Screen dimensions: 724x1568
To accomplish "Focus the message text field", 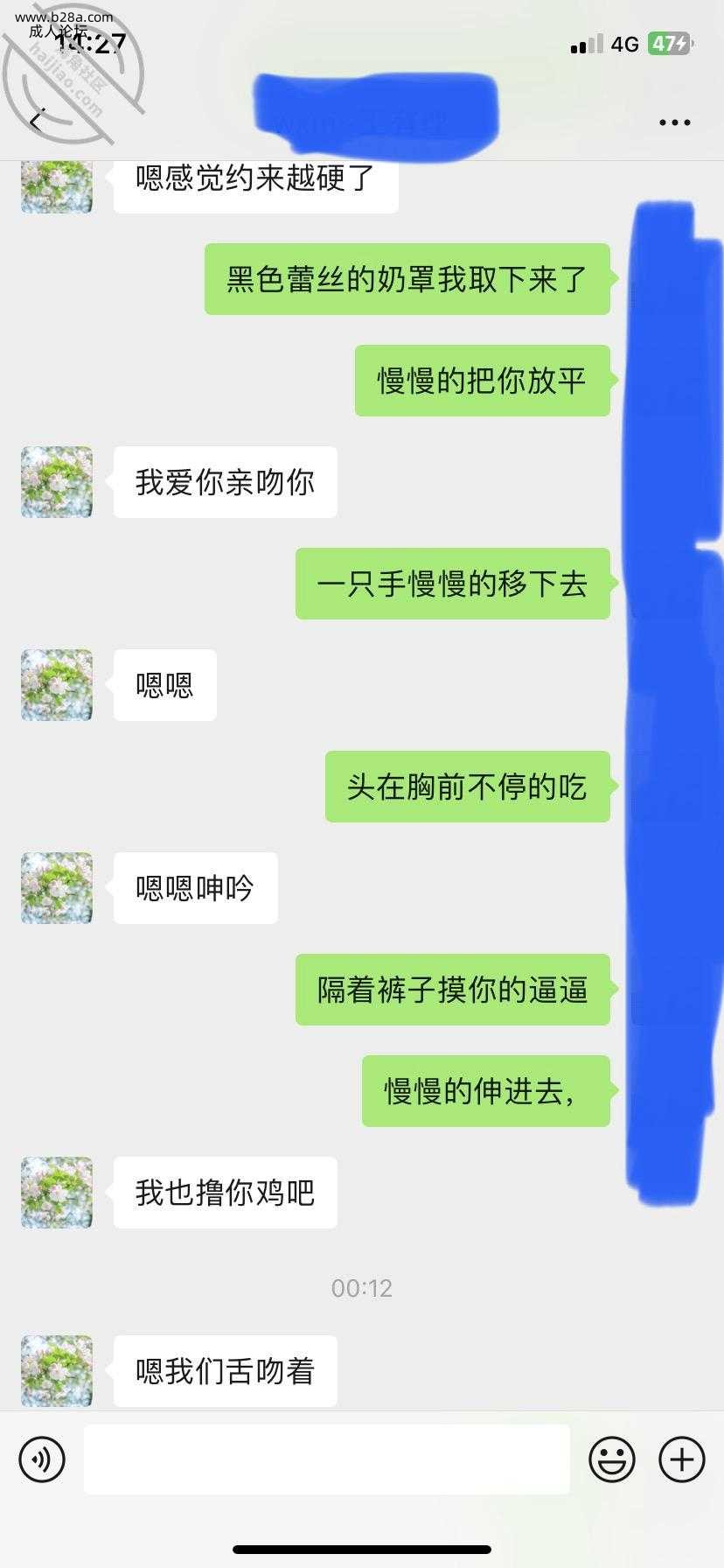I will 326,1459.
